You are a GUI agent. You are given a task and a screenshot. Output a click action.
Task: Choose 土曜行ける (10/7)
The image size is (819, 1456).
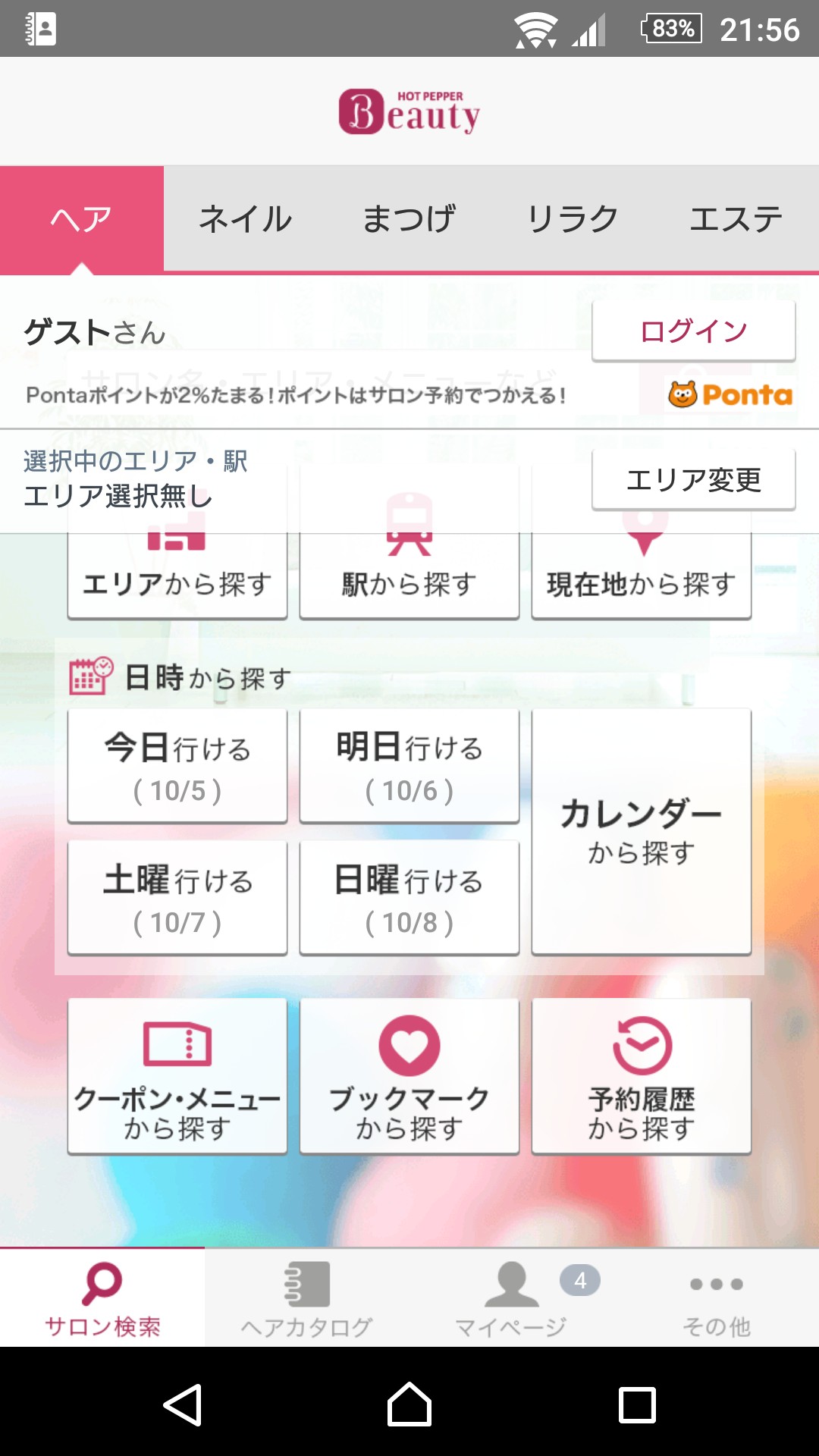[177, 898]
